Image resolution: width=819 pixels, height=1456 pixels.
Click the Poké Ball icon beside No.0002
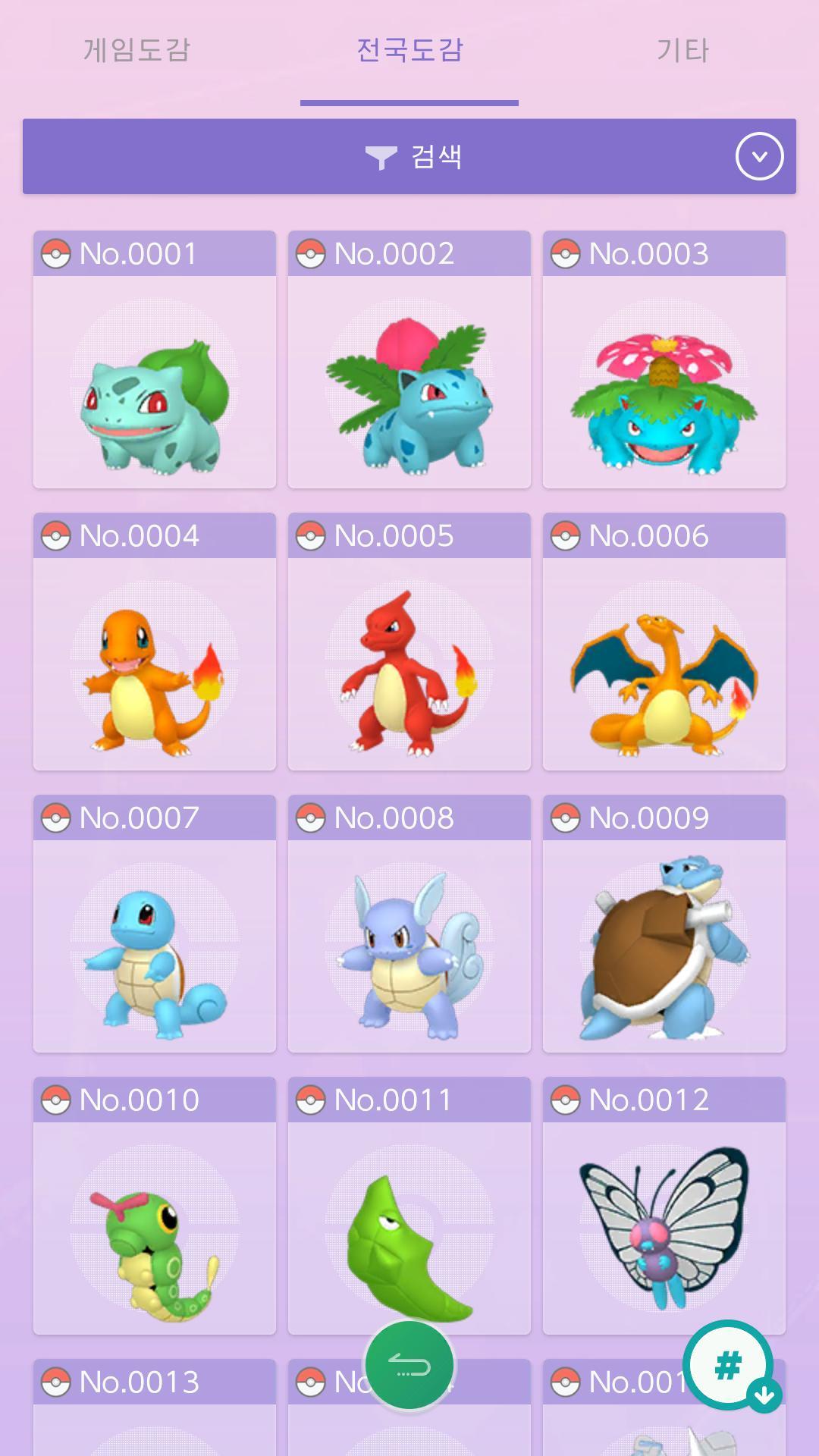(312, 253)
